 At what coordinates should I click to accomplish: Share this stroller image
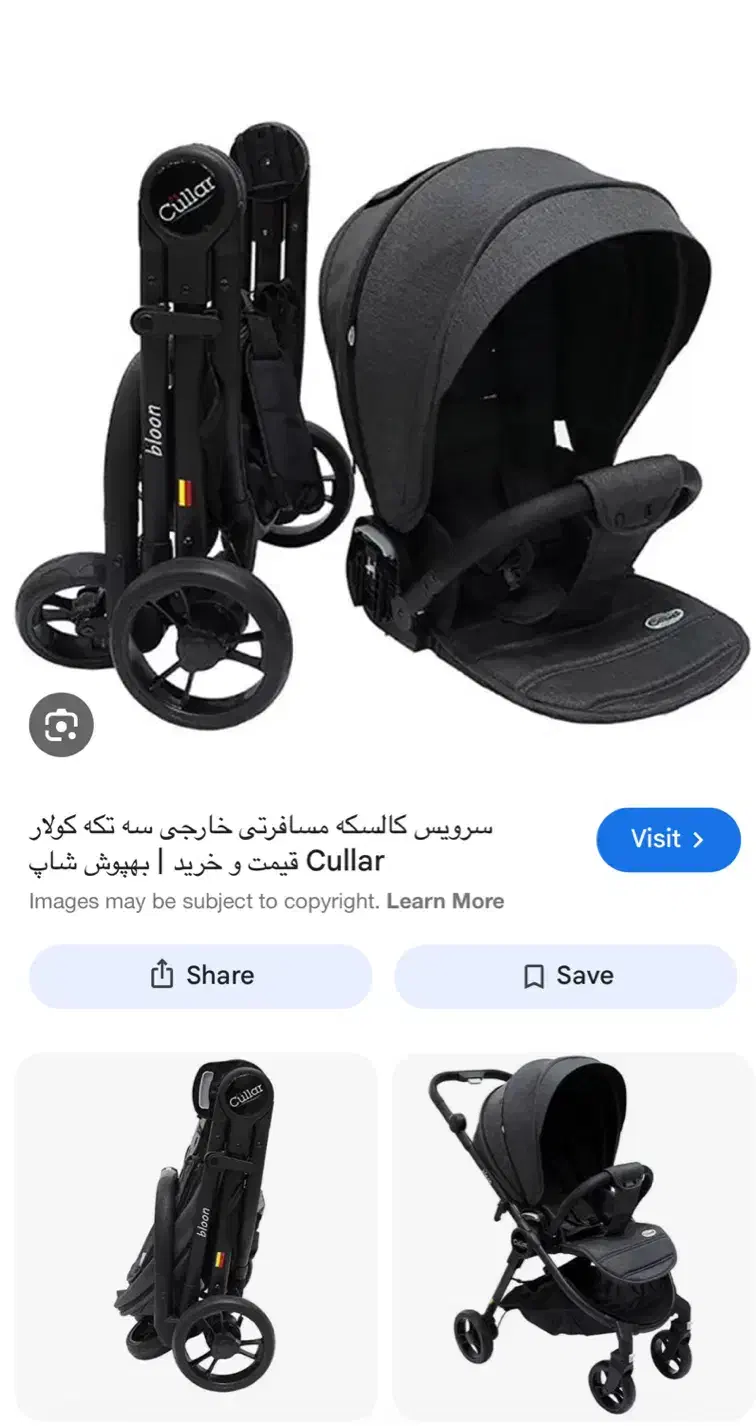click(200, 975)
